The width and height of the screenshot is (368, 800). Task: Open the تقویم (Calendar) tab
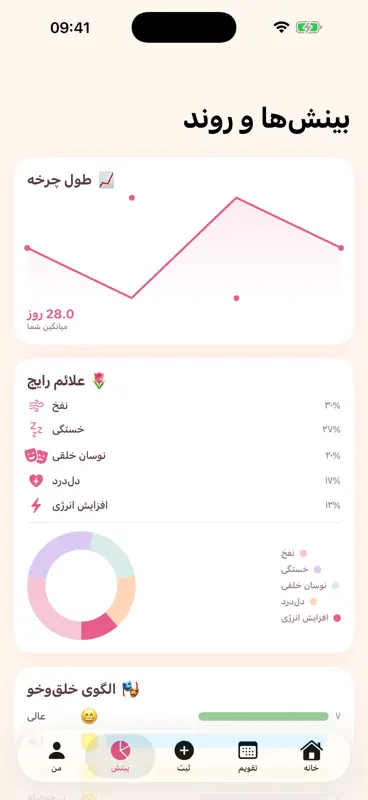coord(248,756)
